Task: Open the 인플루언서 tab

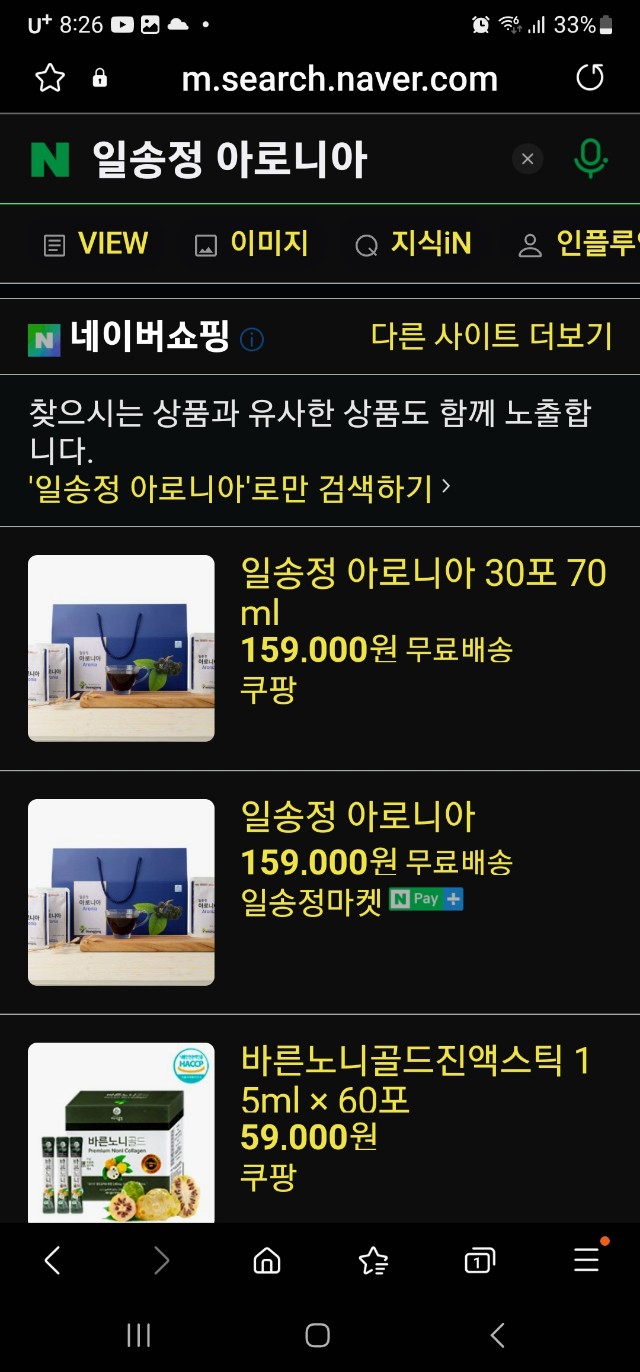Action: click(x=580, y=244)
